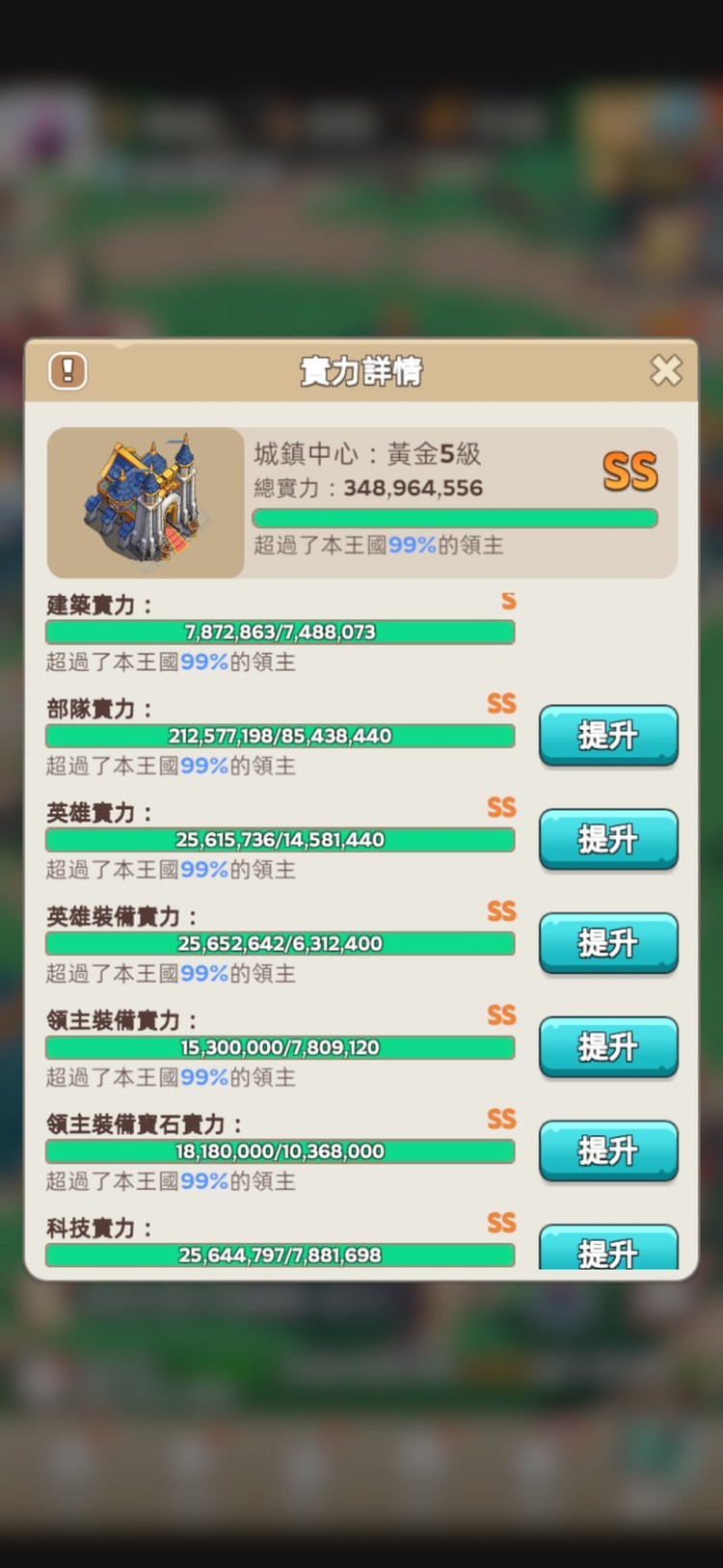Tap the SS rating next to 部隊實力

pos(500,704)
